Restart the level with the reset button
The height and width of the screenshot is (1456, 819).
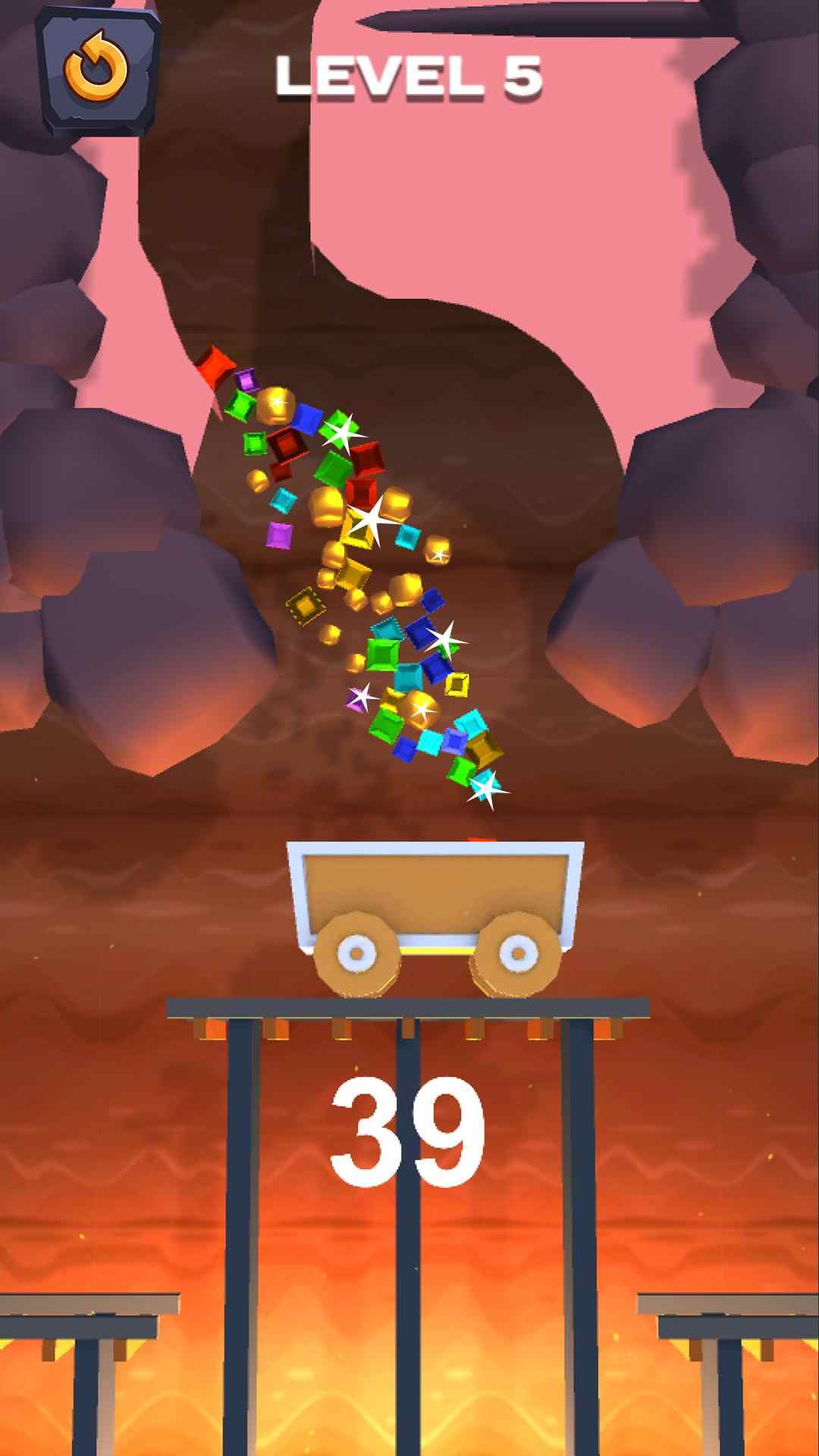coord(96,71)
